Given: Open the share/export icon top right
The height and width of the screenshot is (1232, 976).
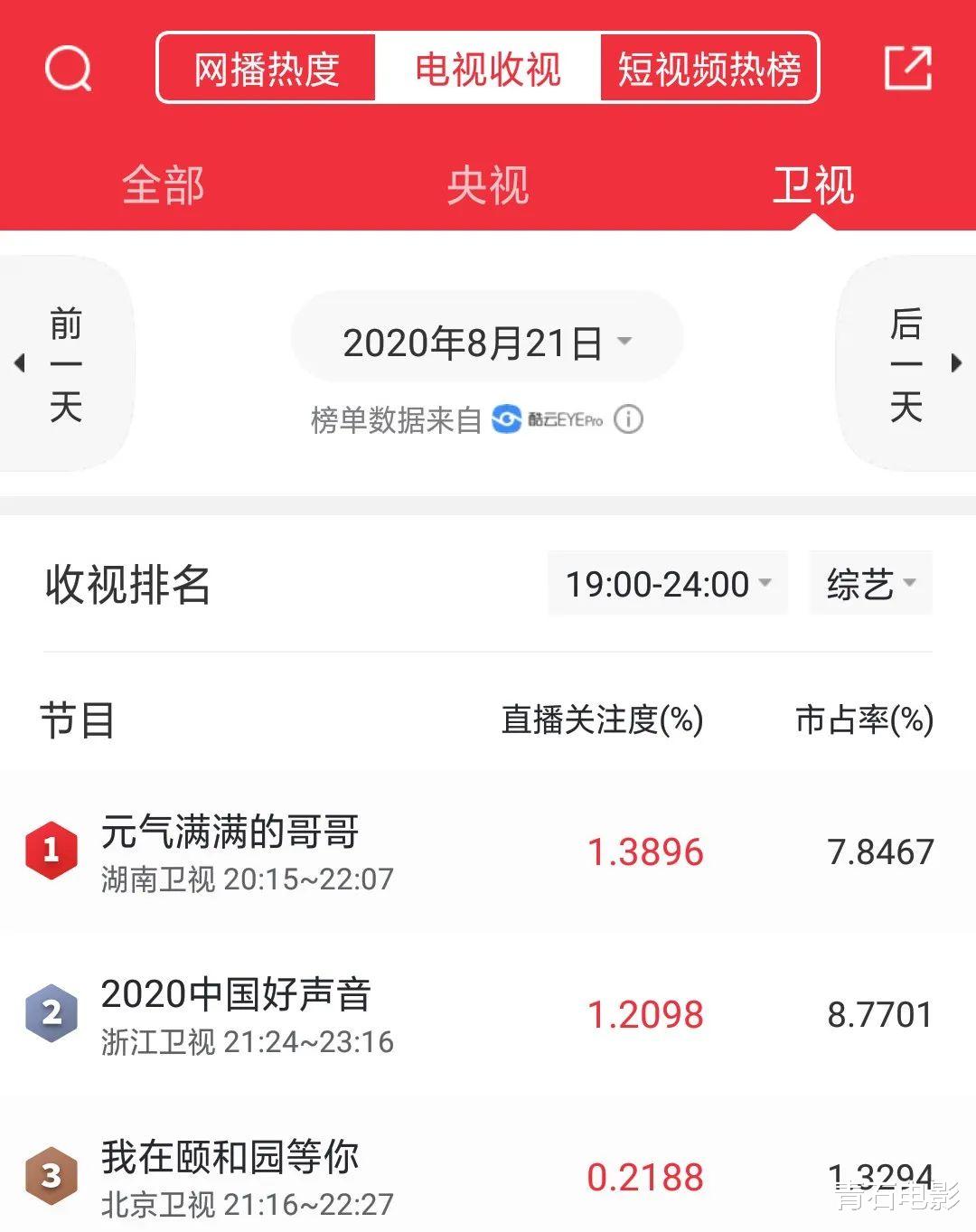Looking at the screenshot, I should [x=908, y=67].
